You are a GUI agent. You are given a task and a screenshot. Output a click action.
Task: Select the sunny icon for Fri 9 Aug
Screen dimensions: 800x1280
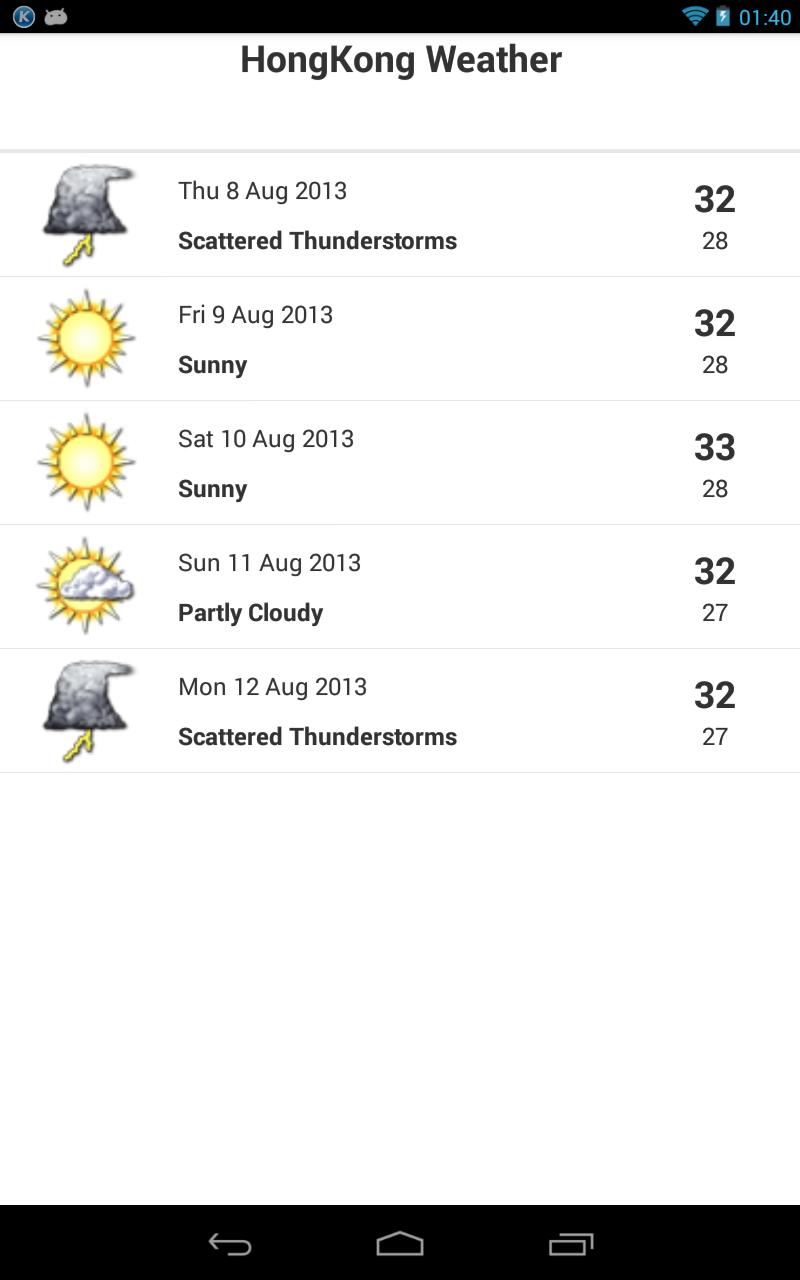point(85,337)
